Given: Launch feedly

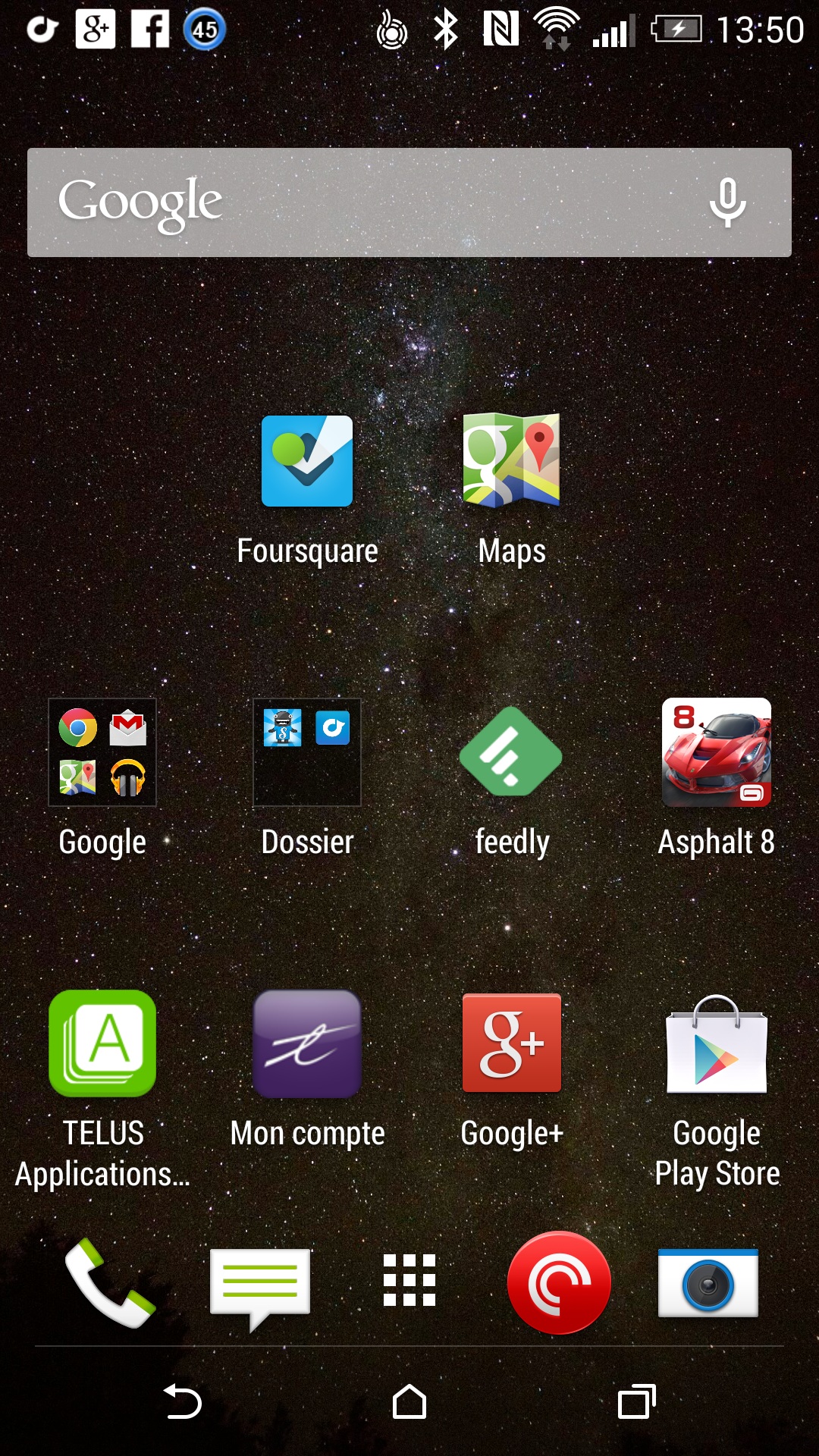Looking at the screenshot, I should 512,752.
